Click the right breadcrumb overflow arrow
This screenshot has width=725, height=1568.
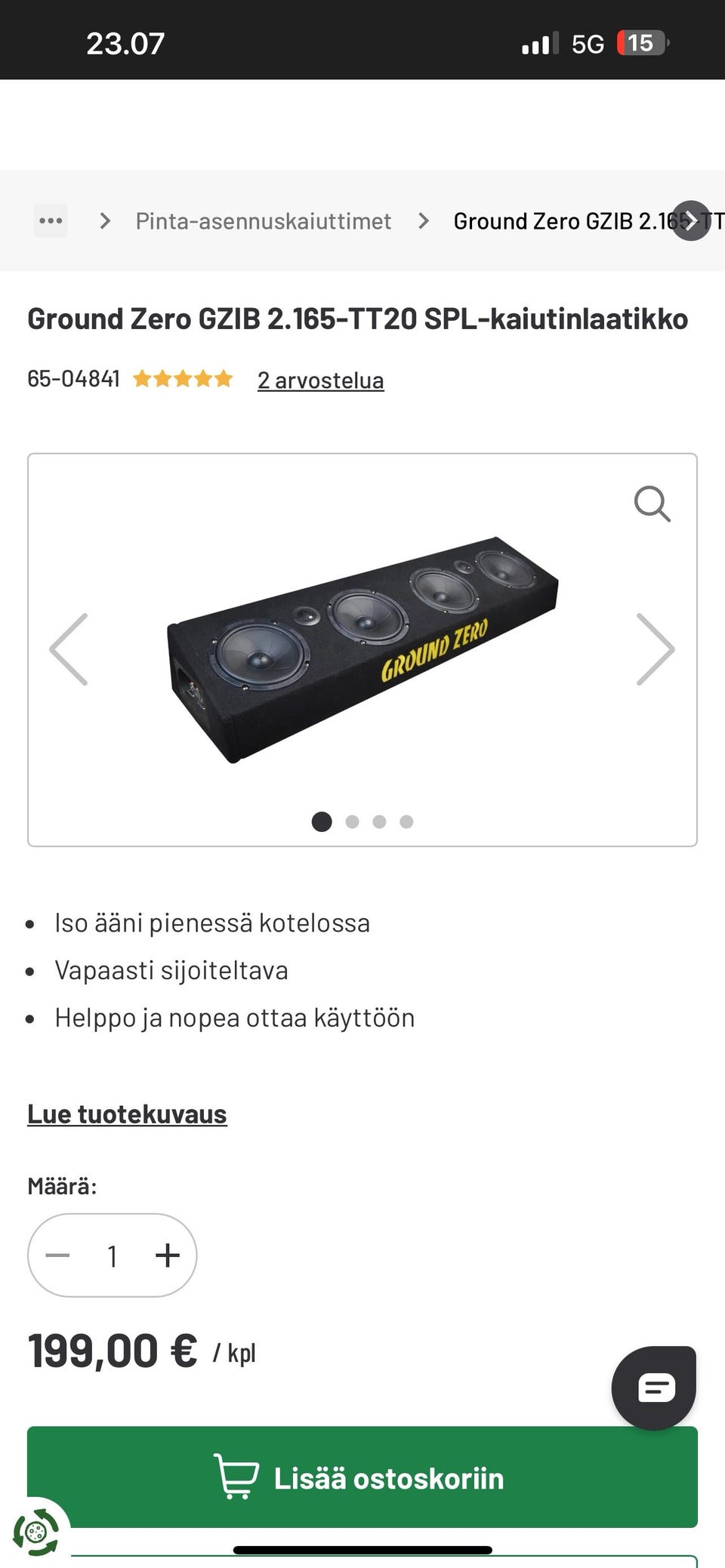[x=691, y=220]
